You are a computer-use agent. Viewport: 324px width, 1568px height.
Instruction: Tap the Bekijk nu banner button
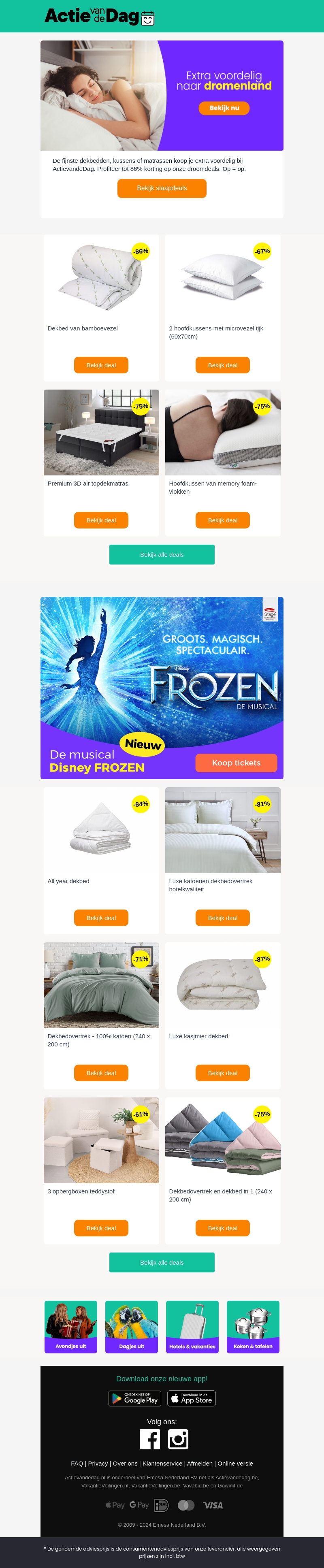click(x=224, y=108)
